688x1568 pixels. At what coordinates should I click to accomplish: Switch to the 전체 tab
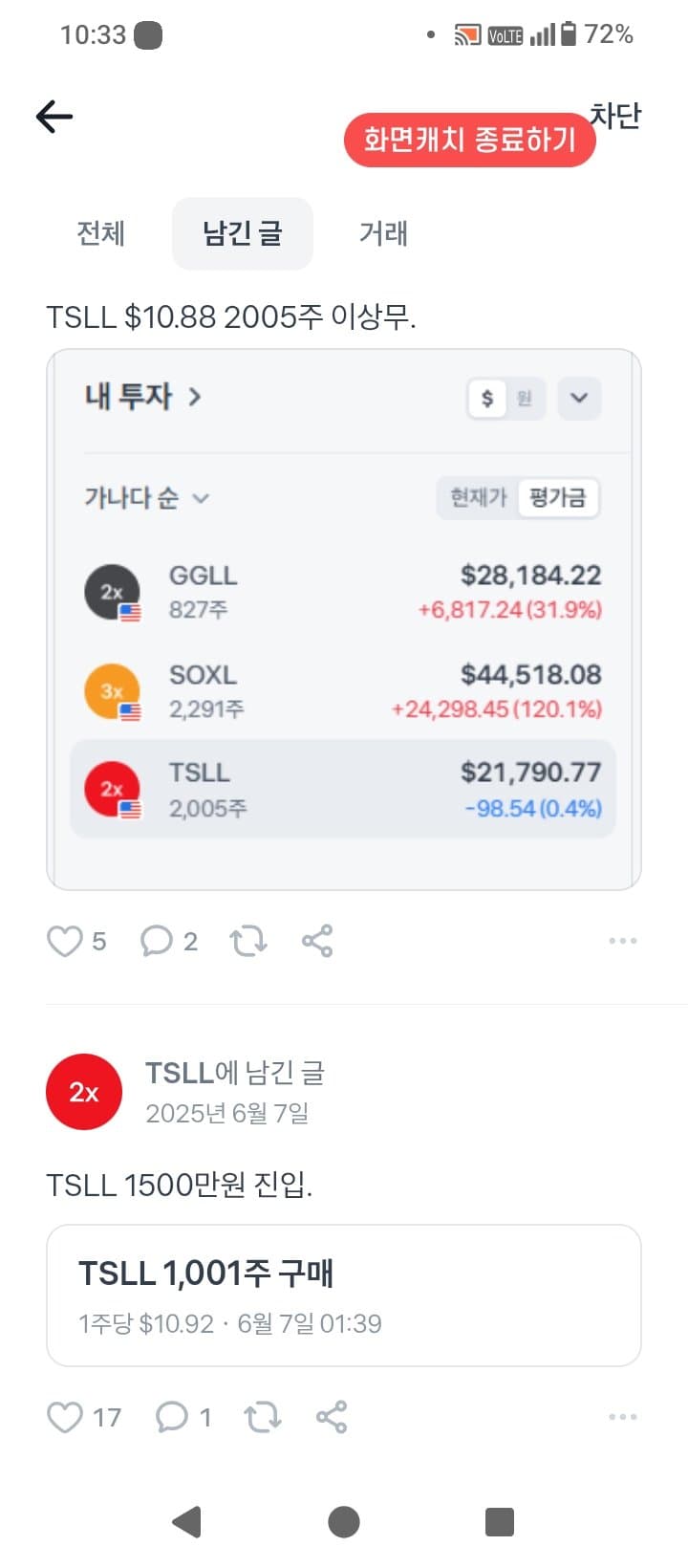tap(101, 233)
